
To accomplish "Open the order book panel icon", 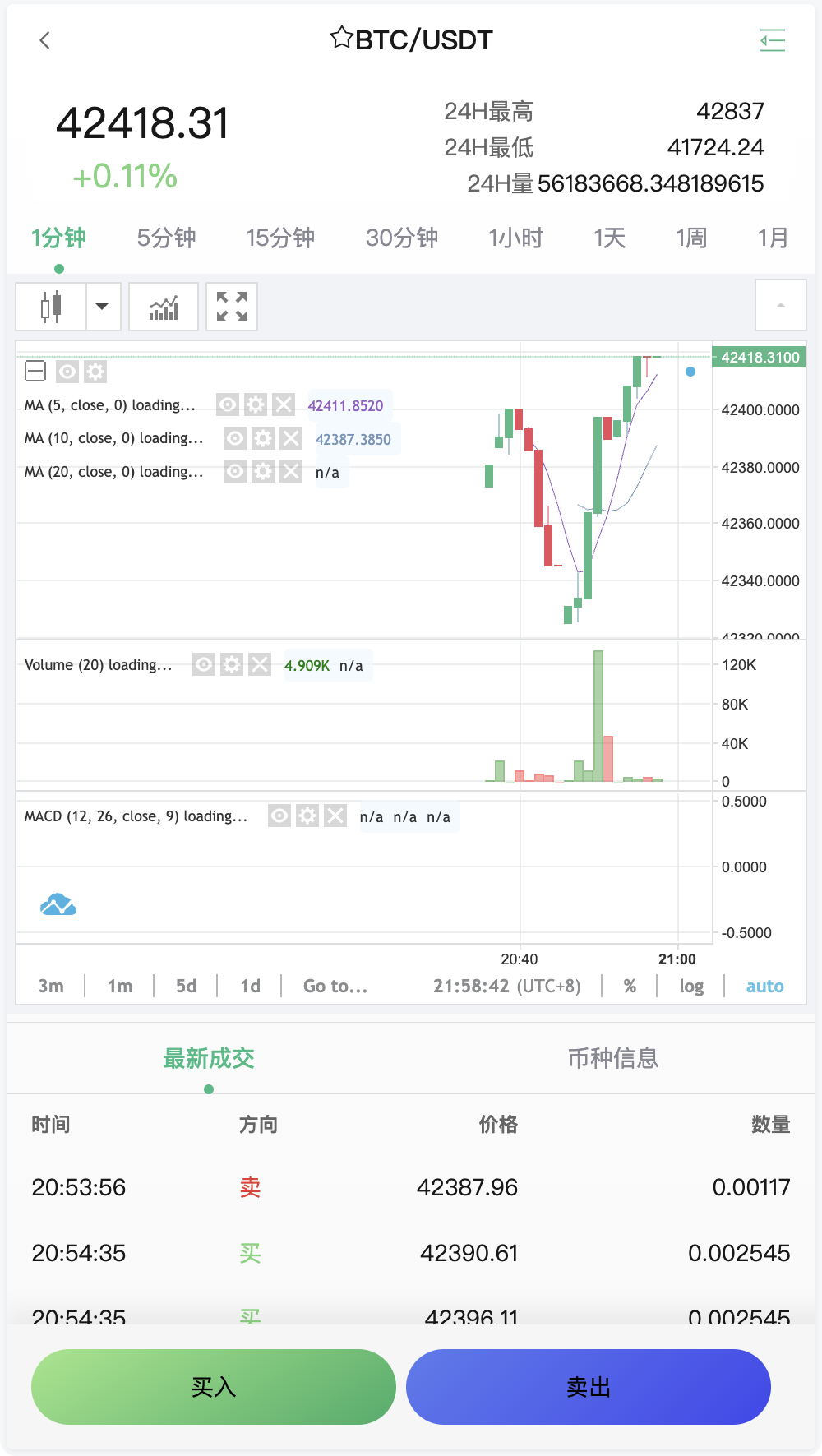I will (x=773, y=40).
